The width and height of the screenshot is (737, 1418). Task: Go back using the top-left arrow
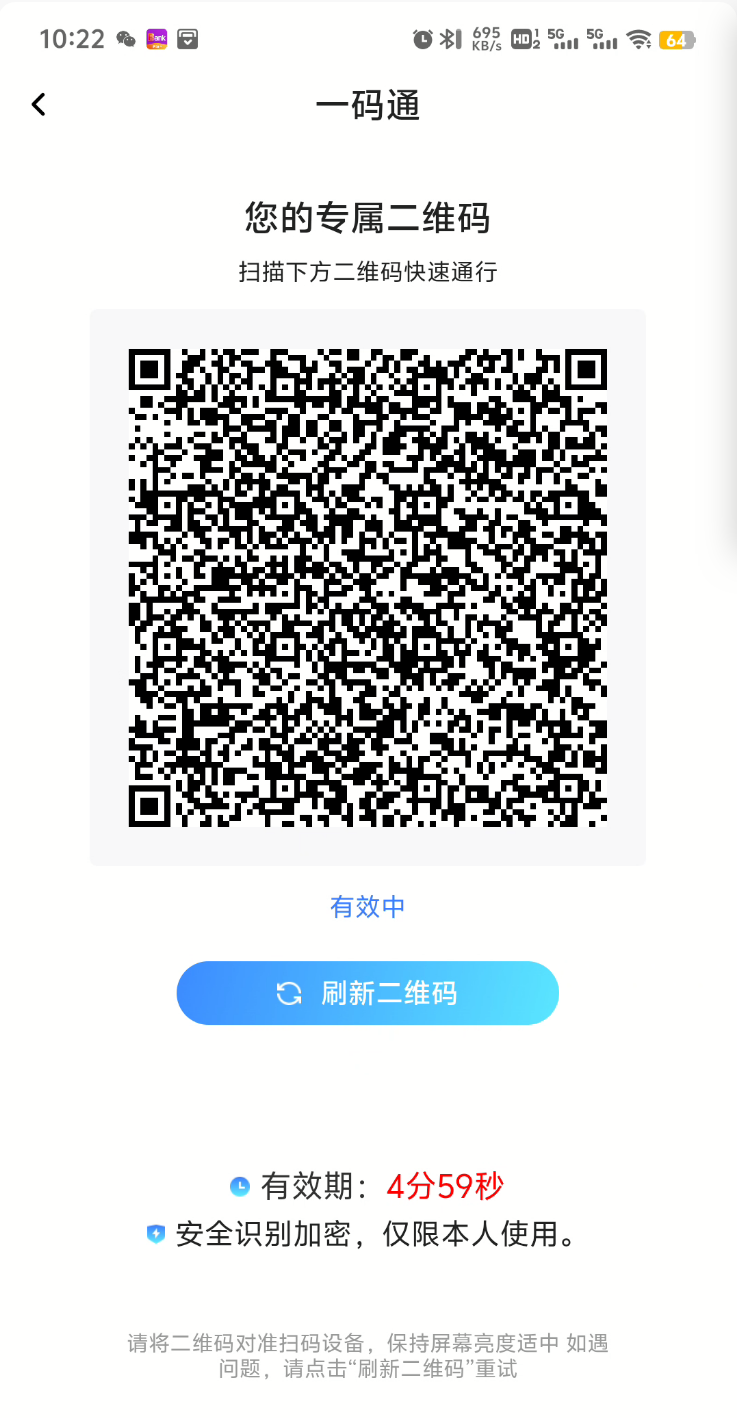coord(38,104)
